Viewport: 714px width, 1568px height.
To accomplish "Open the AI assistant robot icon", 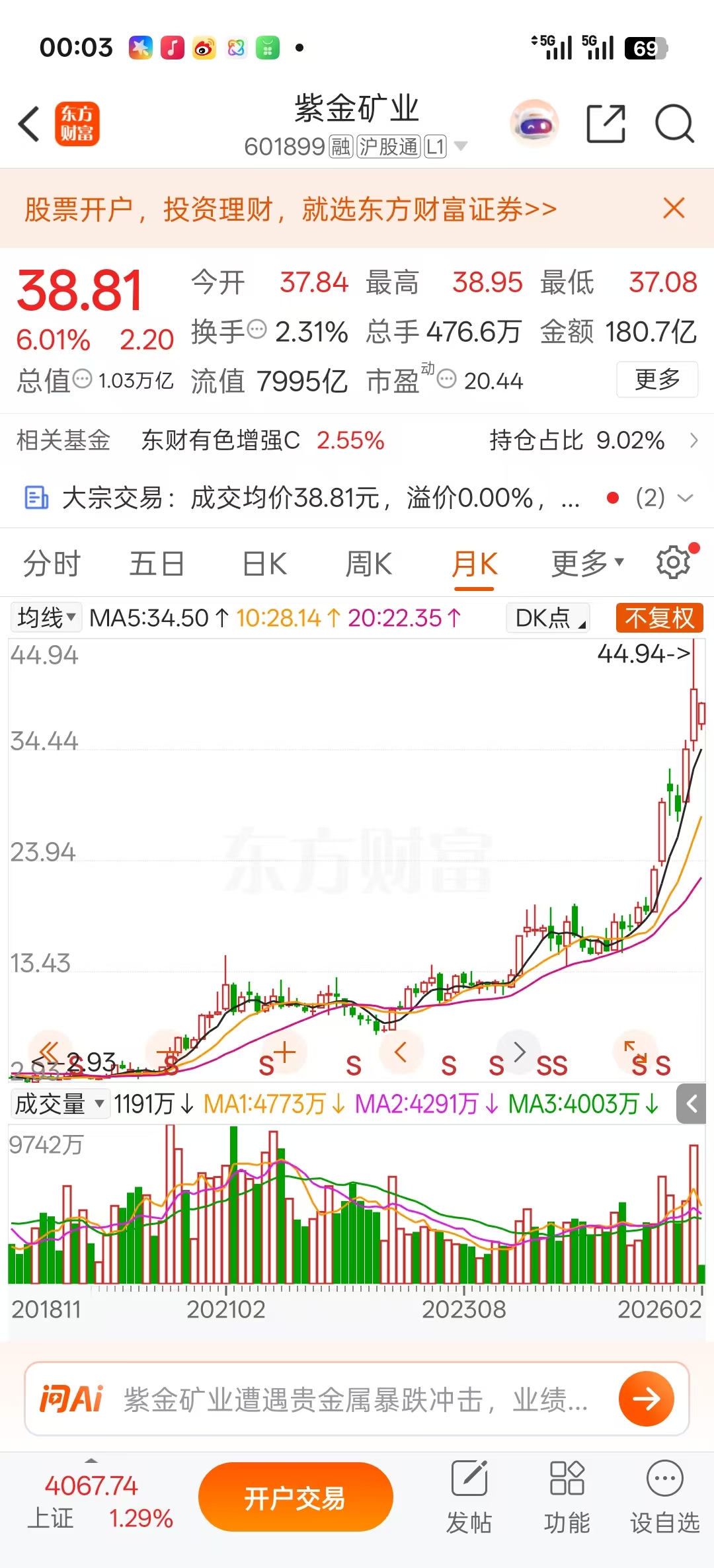I will pos(534,124).
